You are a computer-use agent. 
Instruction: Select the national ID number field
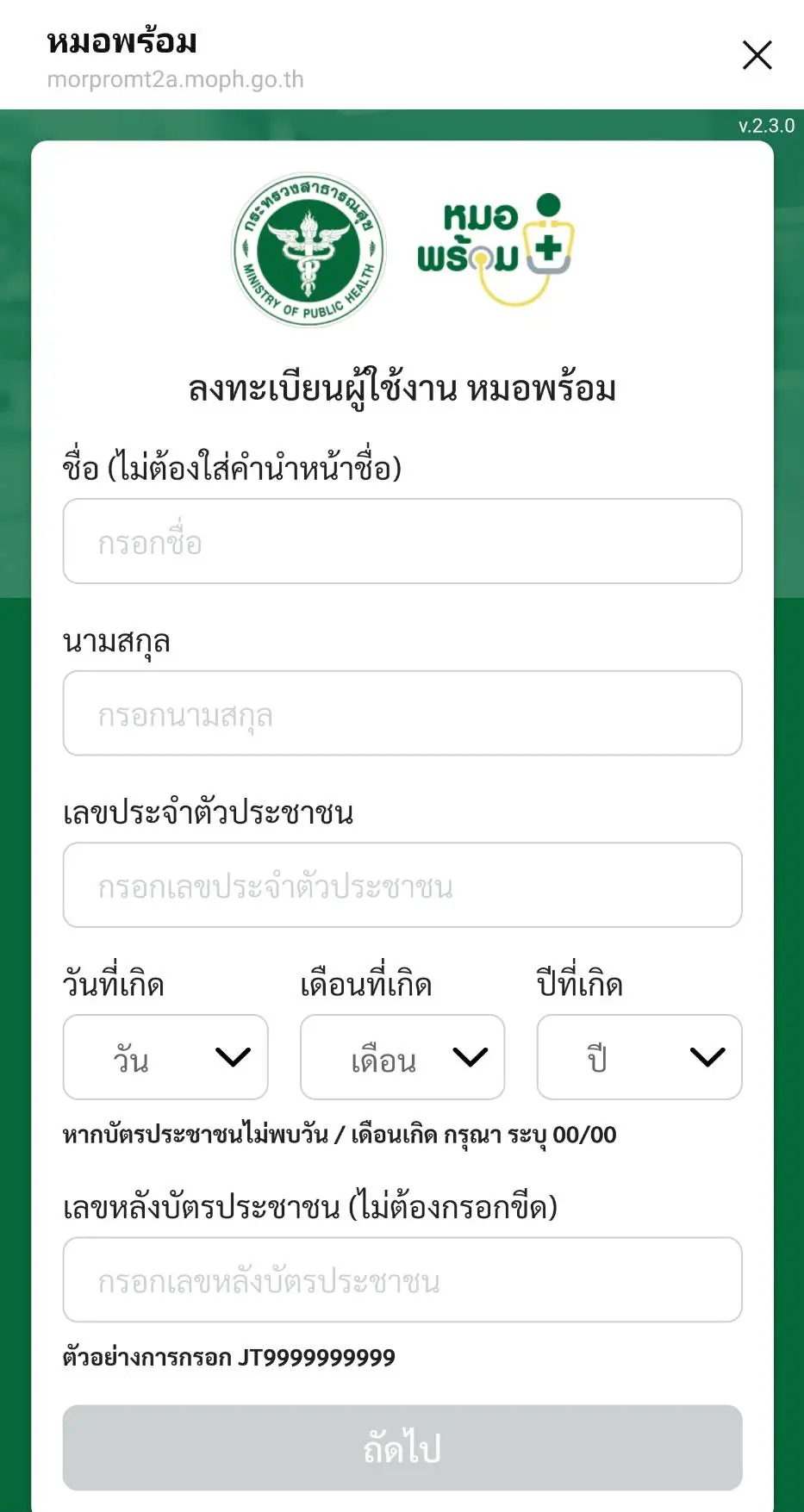click(x=402, y=885)
